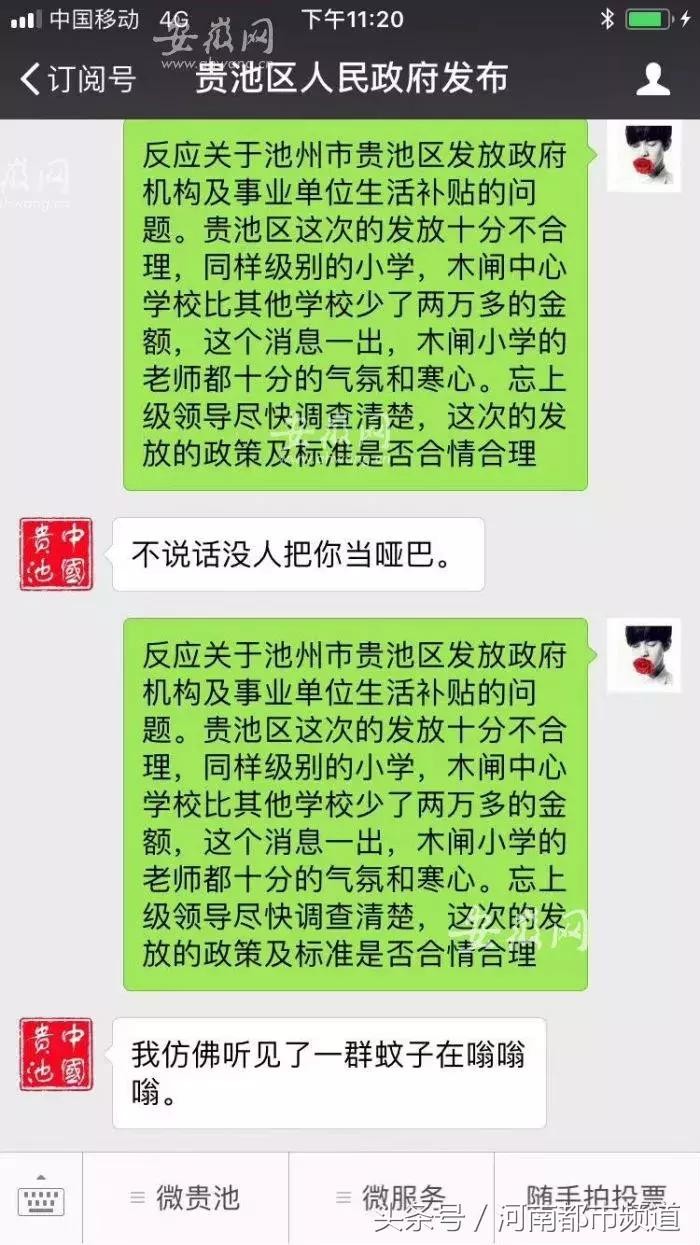This screenshot has height=1245, width=700.
Task: Switch to keyboard input mode
Action: 41,1197
